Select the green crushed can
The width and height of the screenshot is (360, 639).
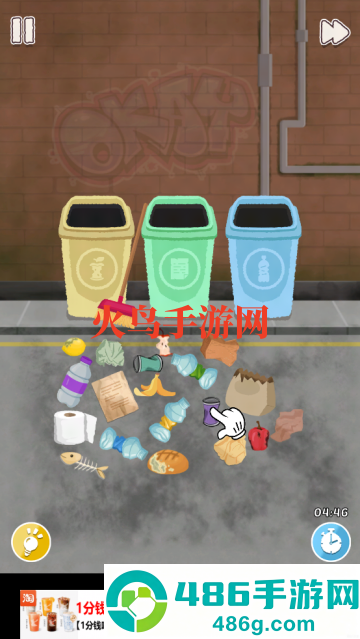pos(148,363)
